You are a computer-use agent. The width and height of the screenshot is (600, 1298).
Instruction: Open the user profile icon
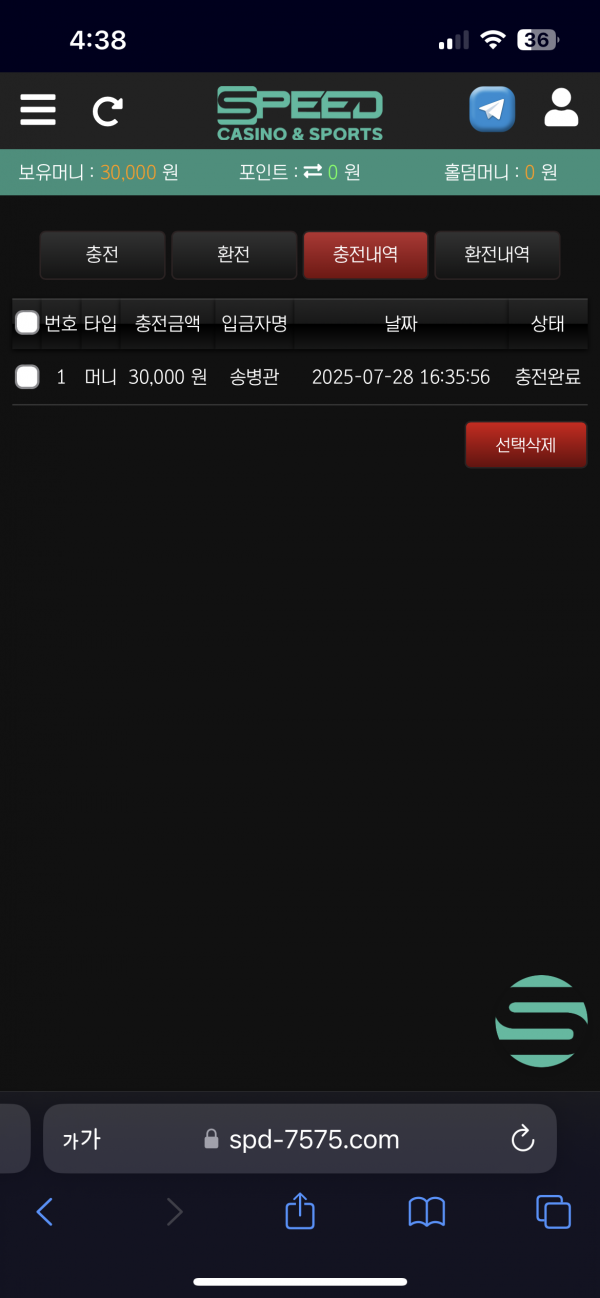pos(561,108)
